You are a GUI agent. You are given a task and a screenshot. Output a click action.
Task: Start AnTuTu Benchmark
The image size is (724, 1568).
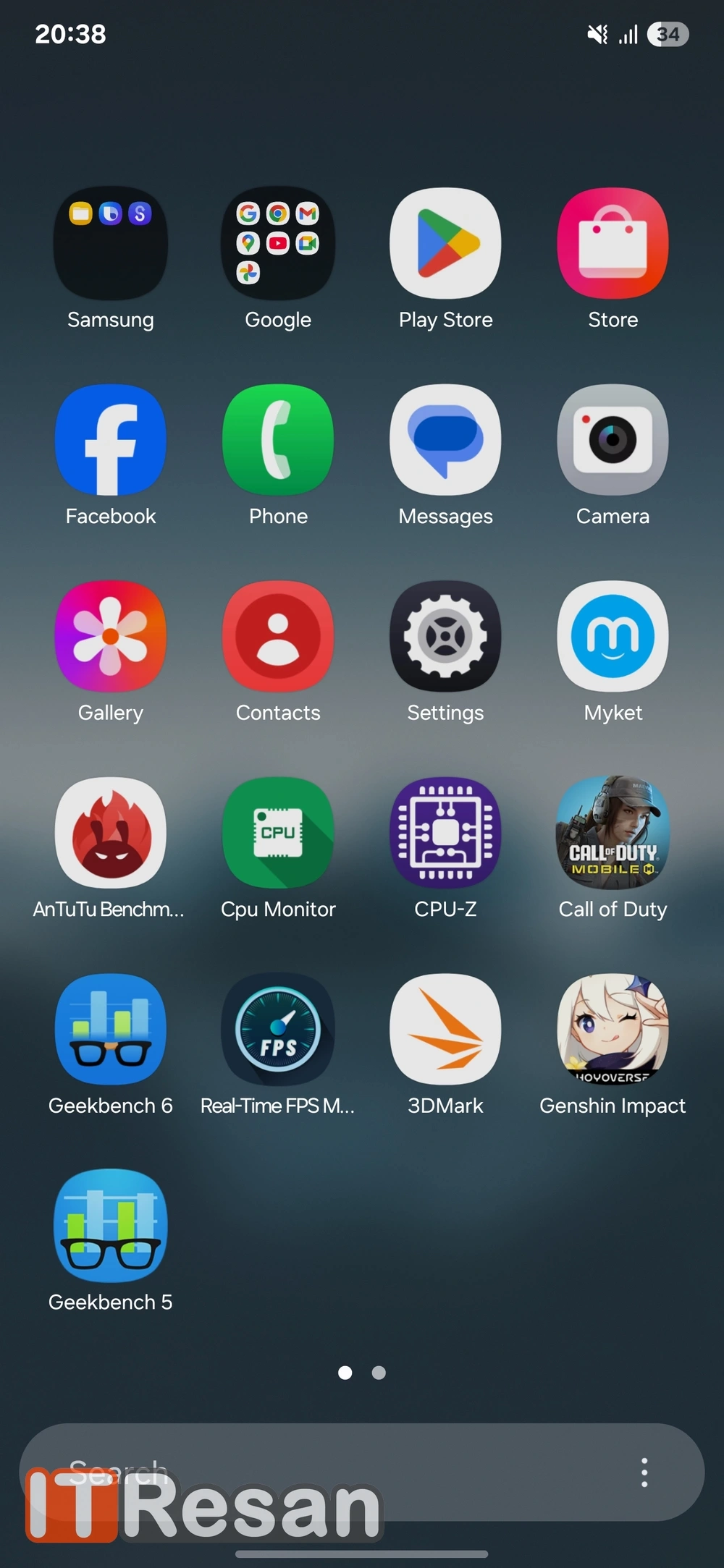(x=111, y=833)
